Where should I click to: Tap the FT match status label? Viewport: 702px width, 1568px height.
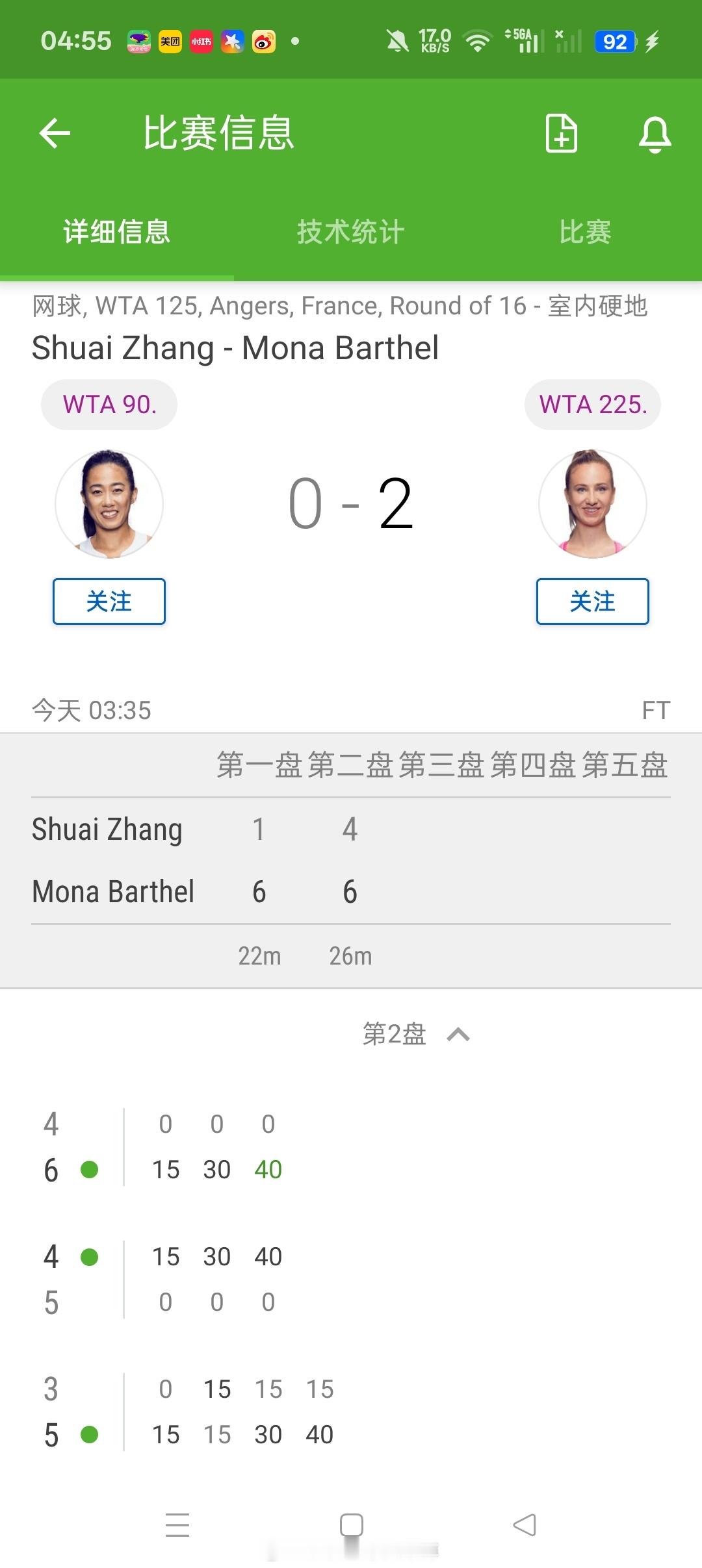tap(655, 711)
